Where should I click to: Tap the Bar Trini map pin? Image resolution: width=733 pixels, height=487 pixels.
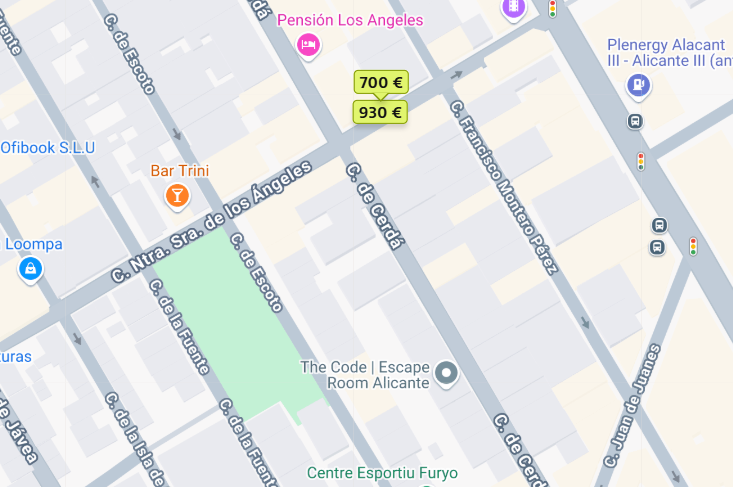point(177,195)
